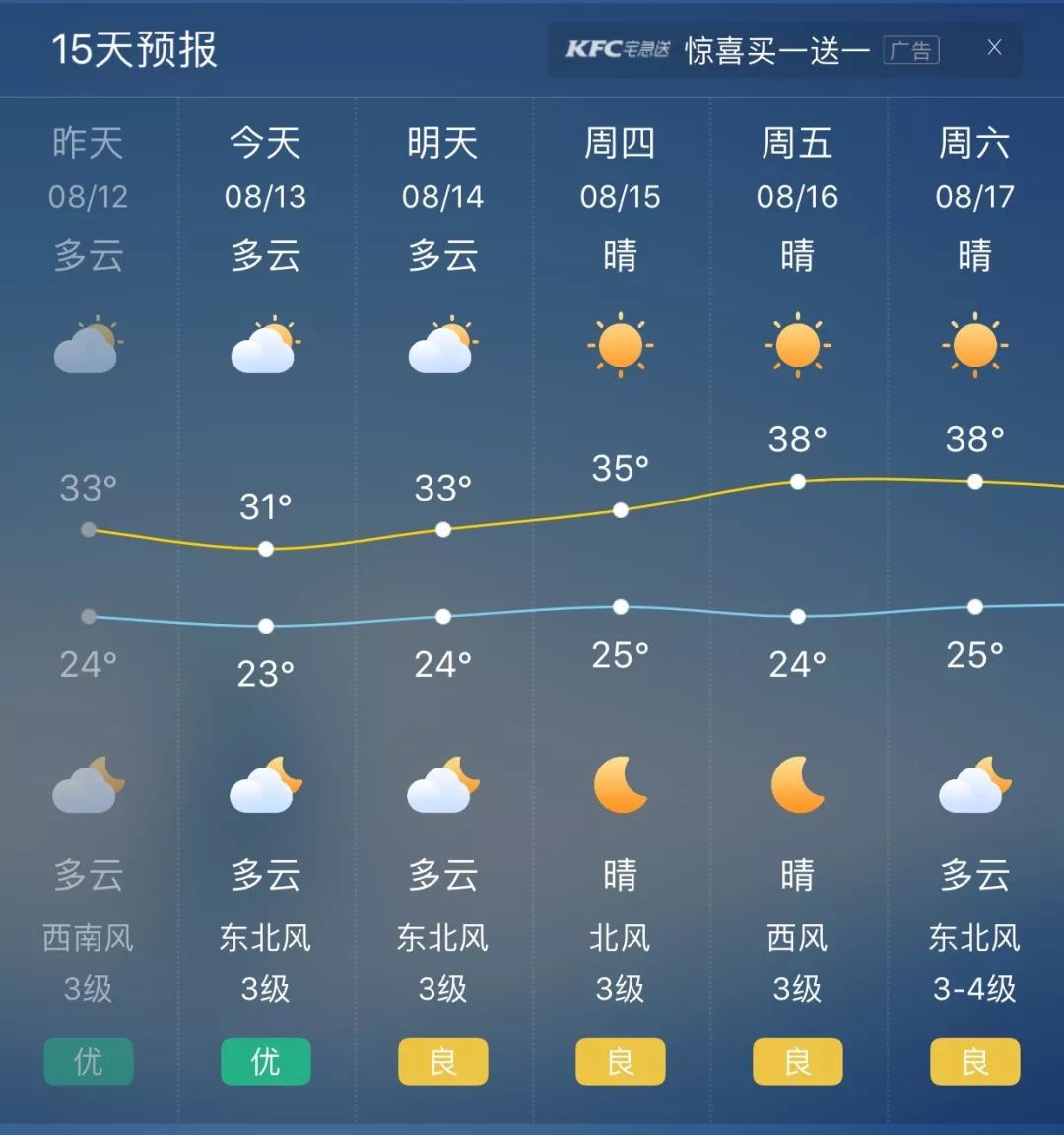Image resolution: width=1064 pixels, height=1135 pixels.
Task: Select the sun icon for 周五
Action: point(797,347)
